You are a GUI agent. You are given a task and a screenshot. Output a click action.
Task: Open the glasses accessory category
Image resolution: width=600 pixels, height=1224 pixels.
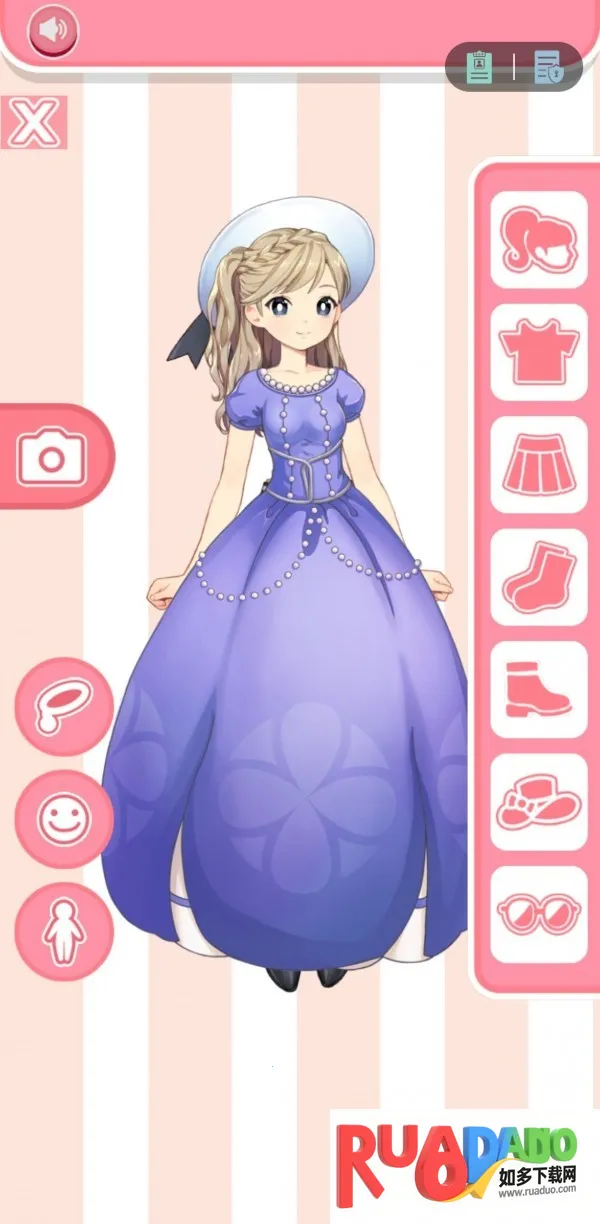click(539, 913)
